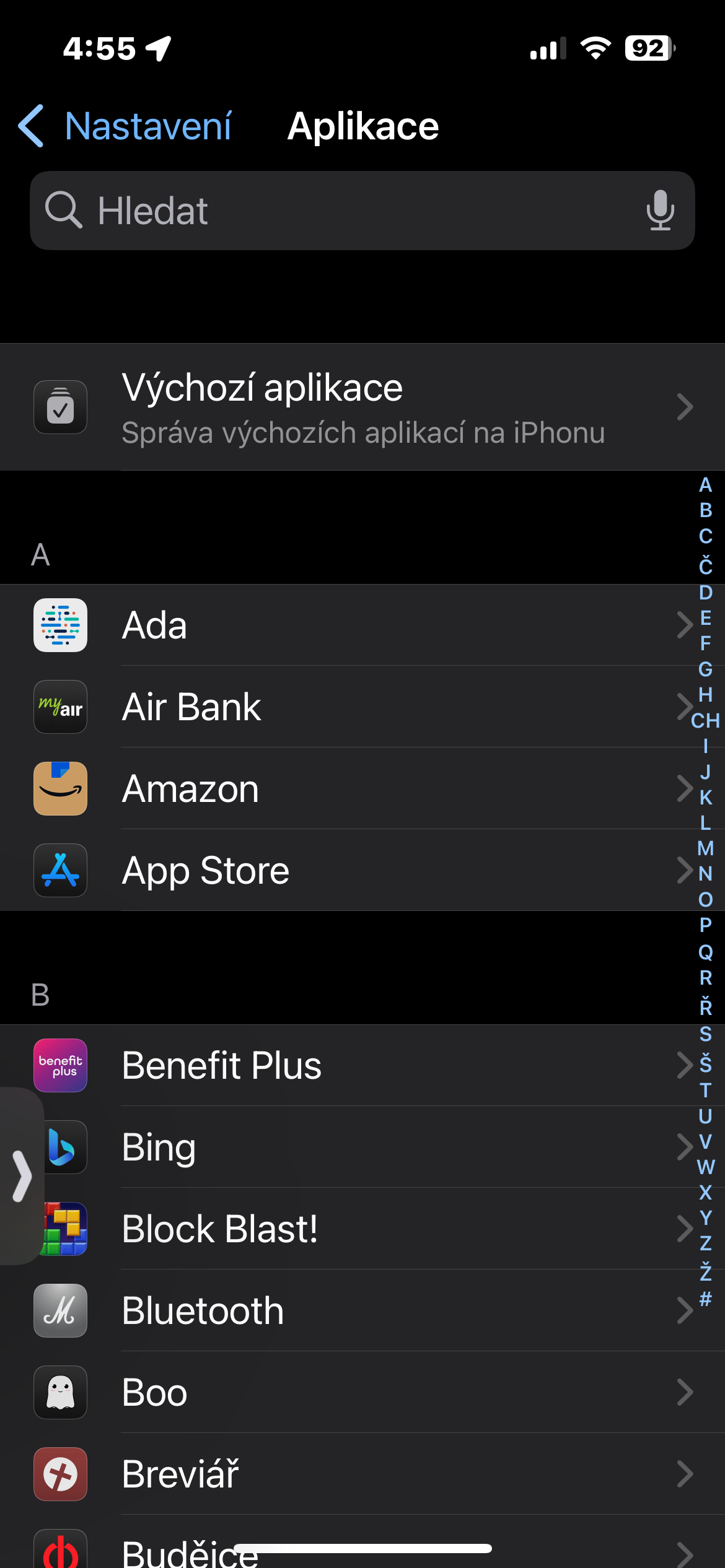725x1568 pixels.
Task: Open Block Blast! settings
Action: (x=362, y=1229)
